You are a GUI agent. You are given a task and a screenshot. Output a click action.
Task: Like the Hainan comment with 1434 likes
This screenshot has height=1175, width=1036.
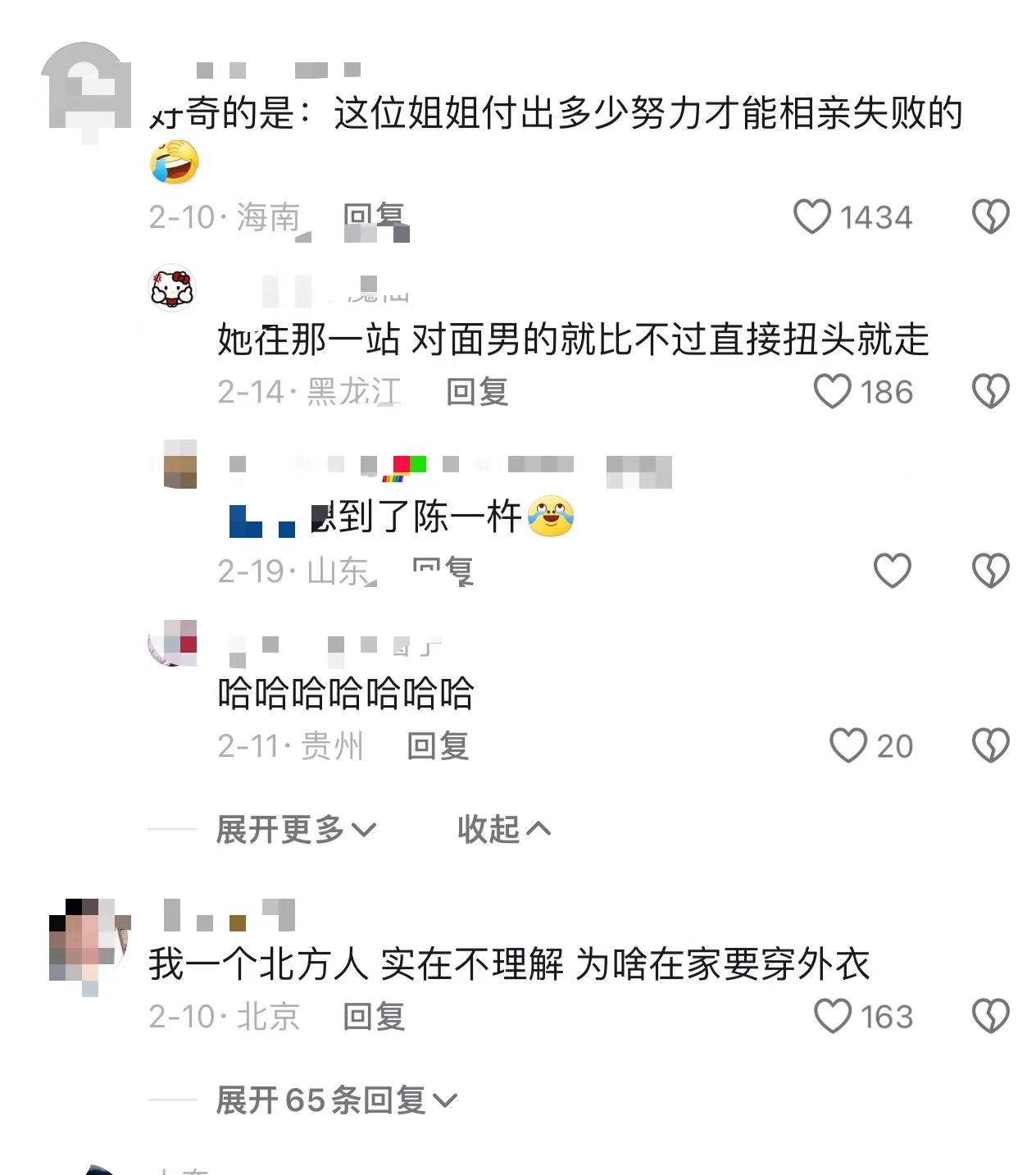(812, 217)
